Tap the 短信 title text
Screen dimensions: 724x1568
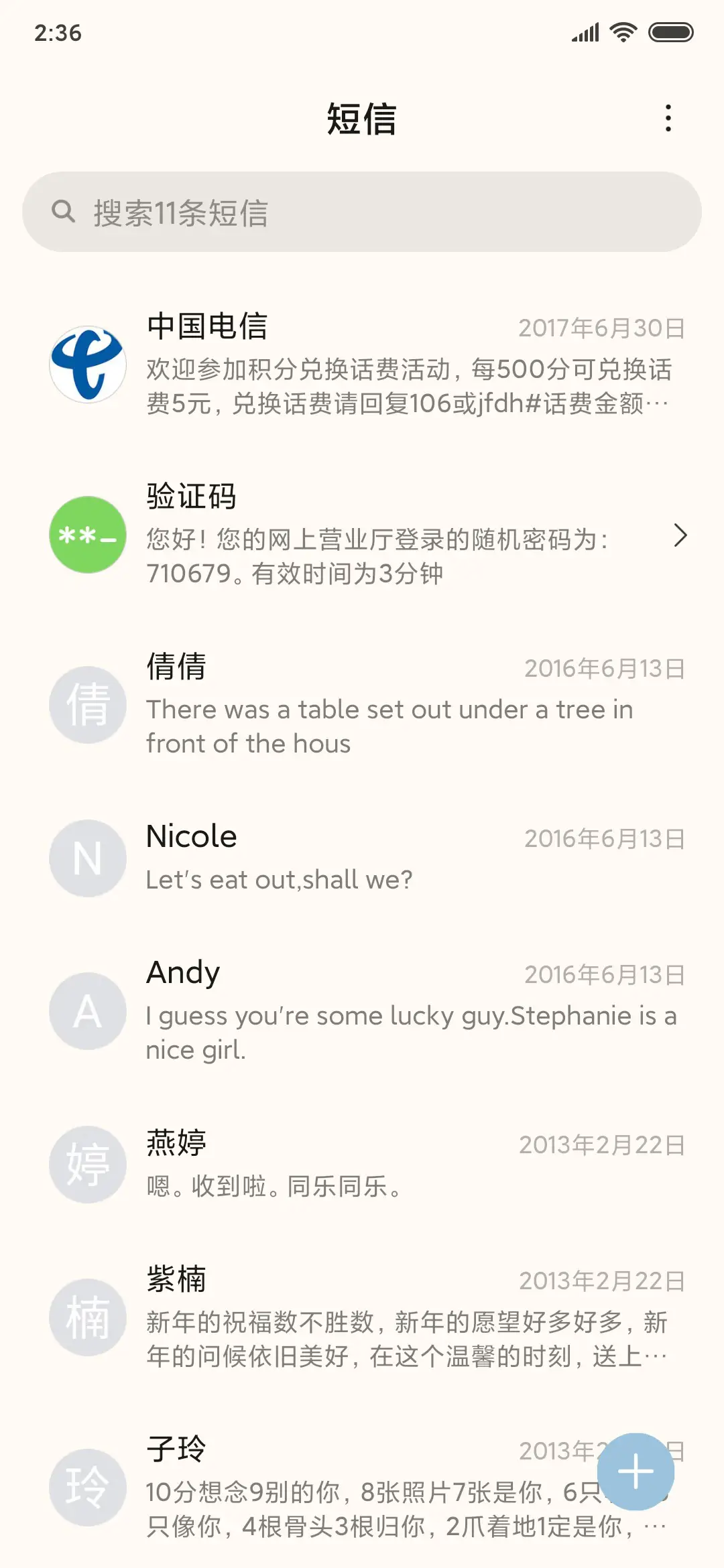[362, 119]
